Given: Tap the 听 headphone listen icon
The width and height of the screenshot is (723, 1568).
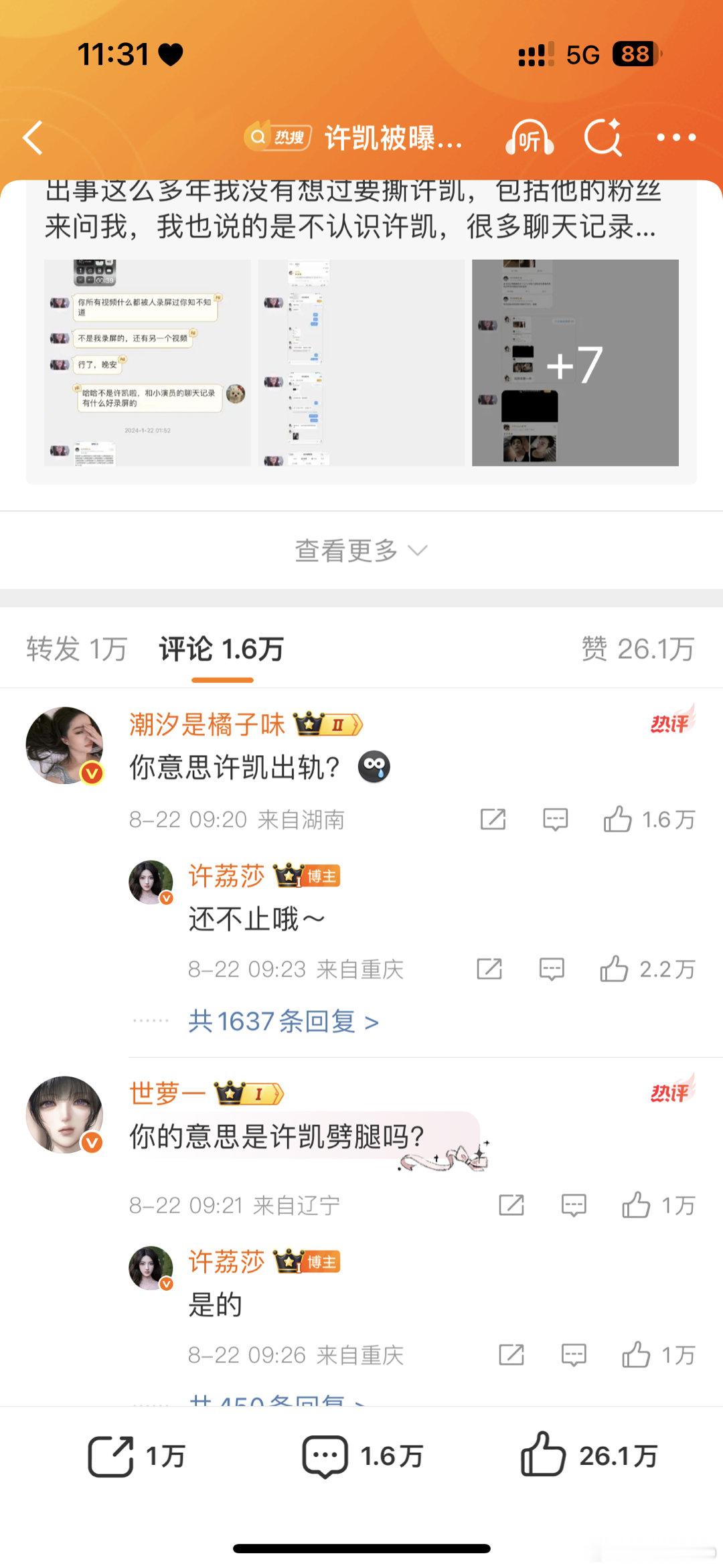Looking at the screenshot, I should coord(529,138).
